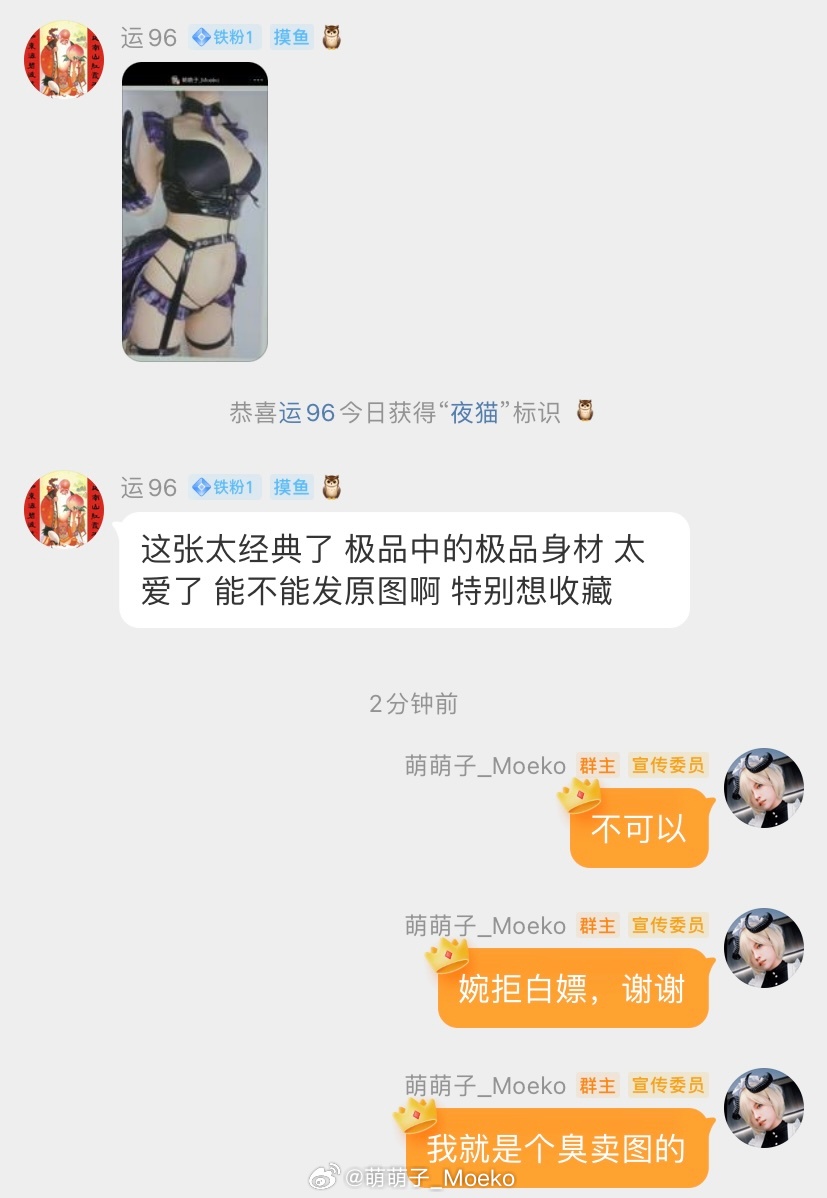Open 萌萌子_Moeko's avatar next to 不可以
This screenshot has height=1198, width=827.
point(764,787)
